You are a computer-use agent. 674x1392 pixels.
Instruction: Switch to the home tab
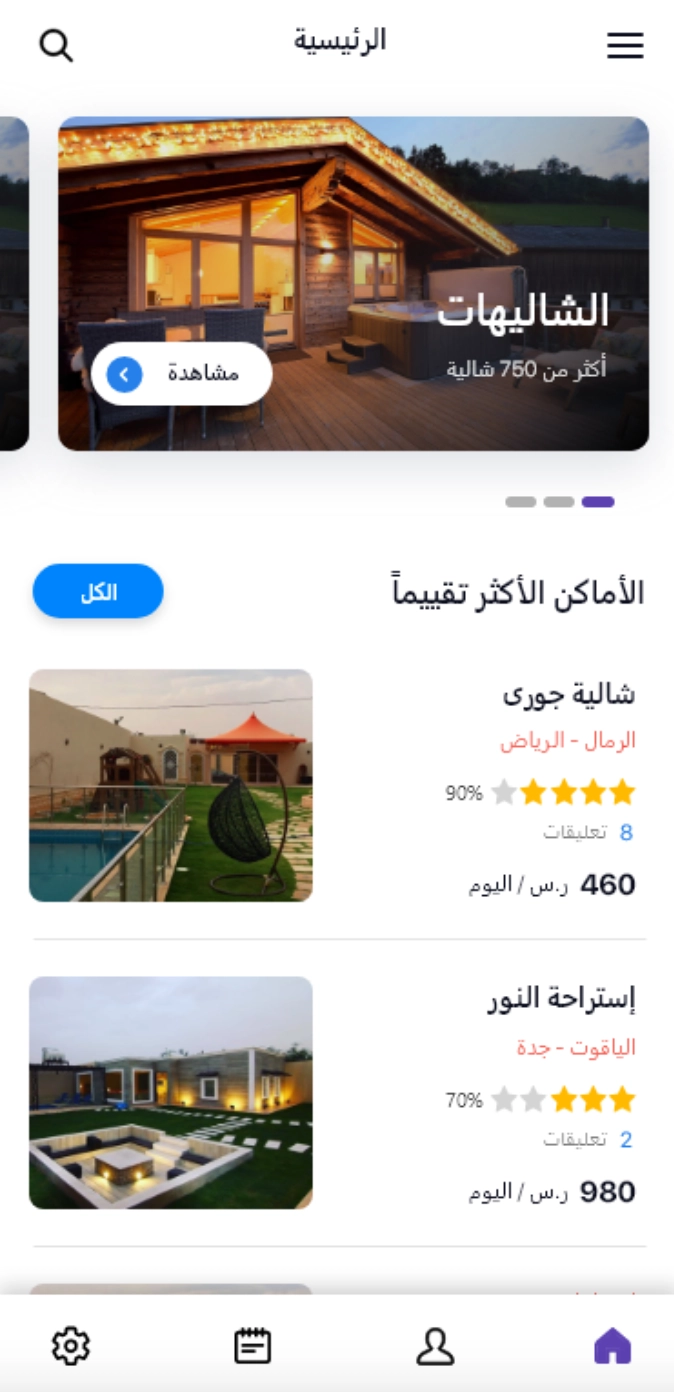coord(613,1346)
